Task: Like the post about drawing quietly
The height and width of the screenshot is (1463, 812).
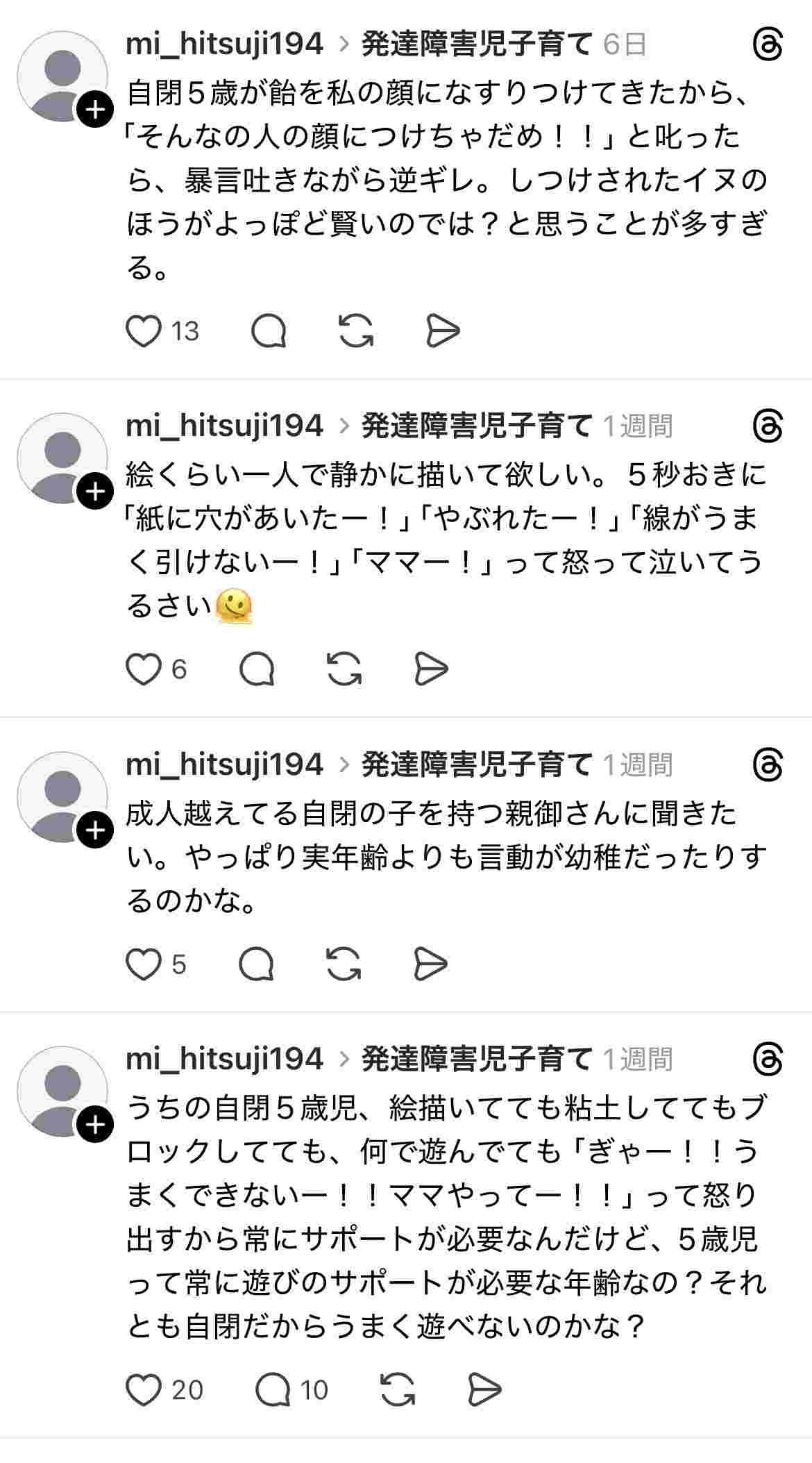Action: pyautogui.click(x=144, y=669)
